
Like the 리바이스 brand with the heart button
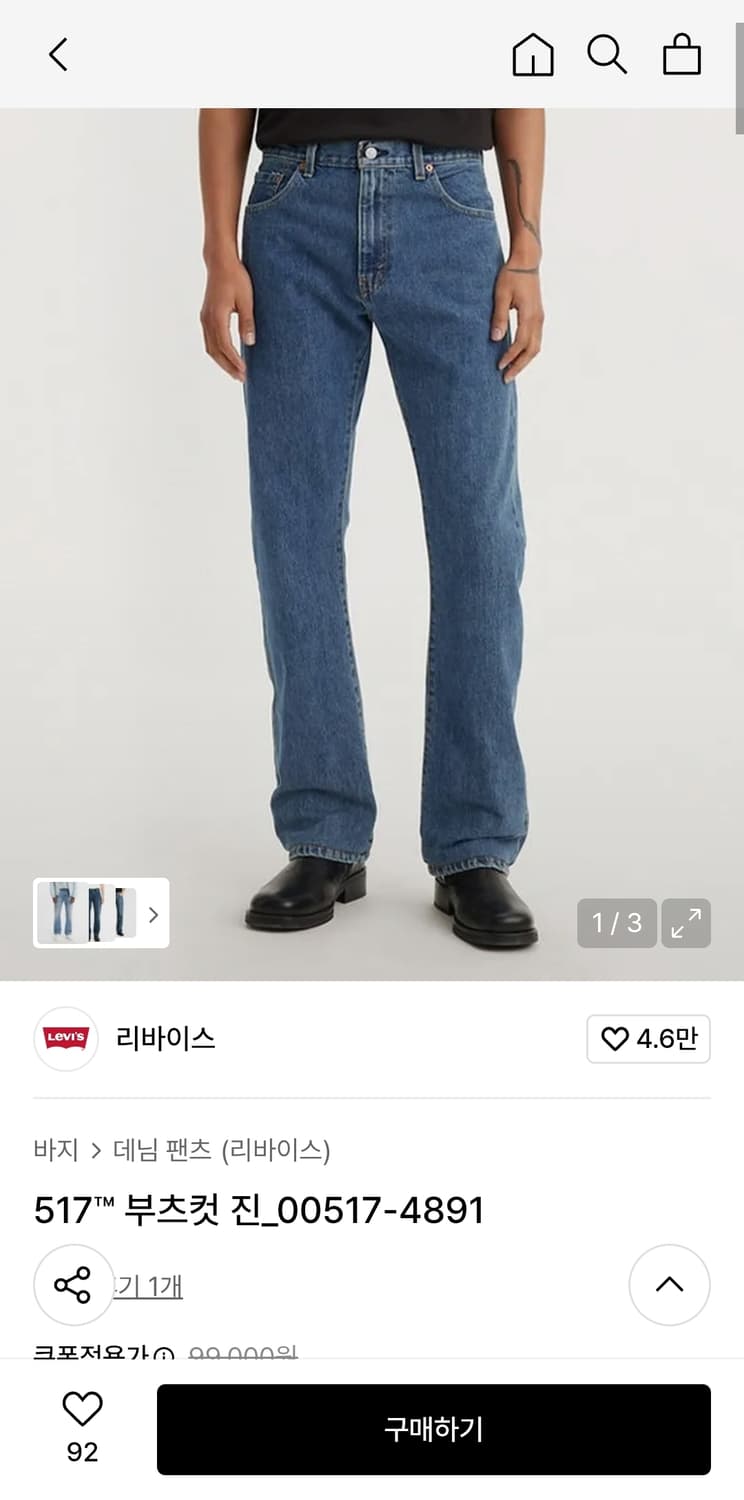[648, 1039]
